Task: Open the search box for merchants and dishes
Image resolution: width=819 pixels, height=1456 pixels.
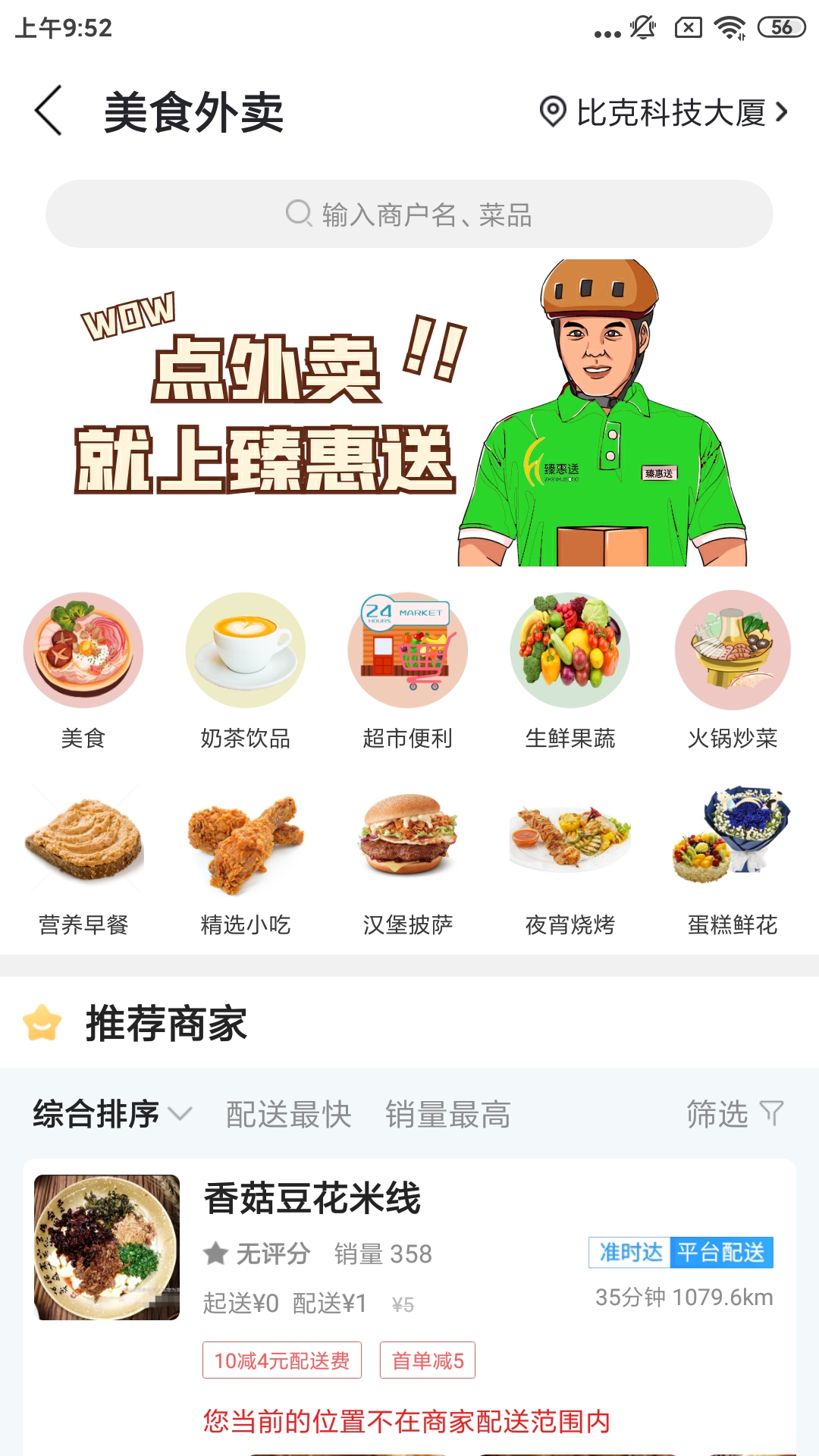Action: (x=409, y=214)
